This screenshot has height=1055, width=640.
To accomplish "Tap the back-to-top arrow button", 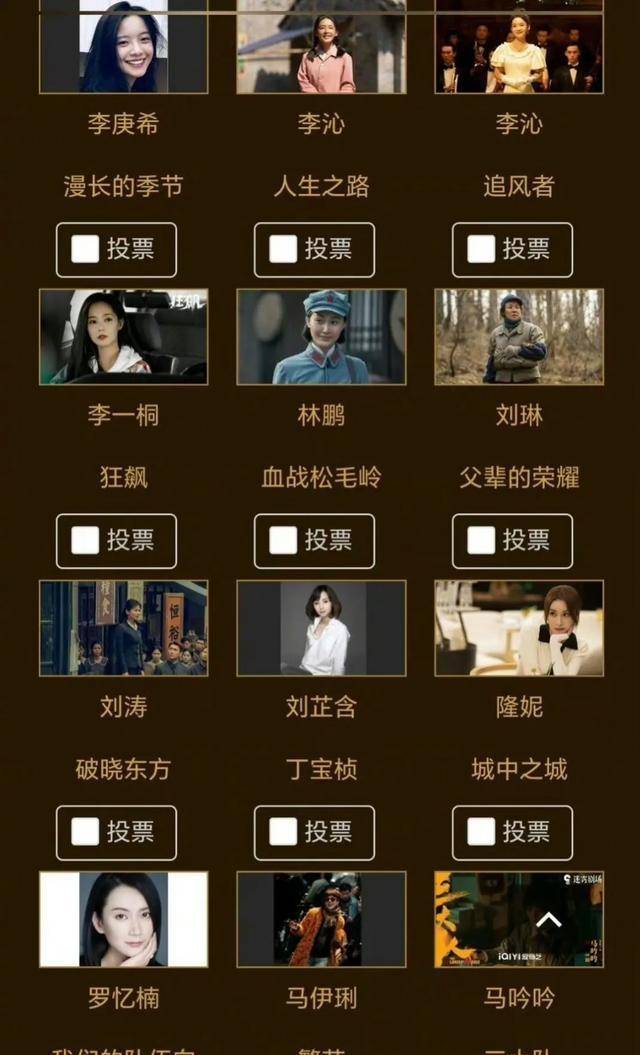I will click(x=549, y=921).
